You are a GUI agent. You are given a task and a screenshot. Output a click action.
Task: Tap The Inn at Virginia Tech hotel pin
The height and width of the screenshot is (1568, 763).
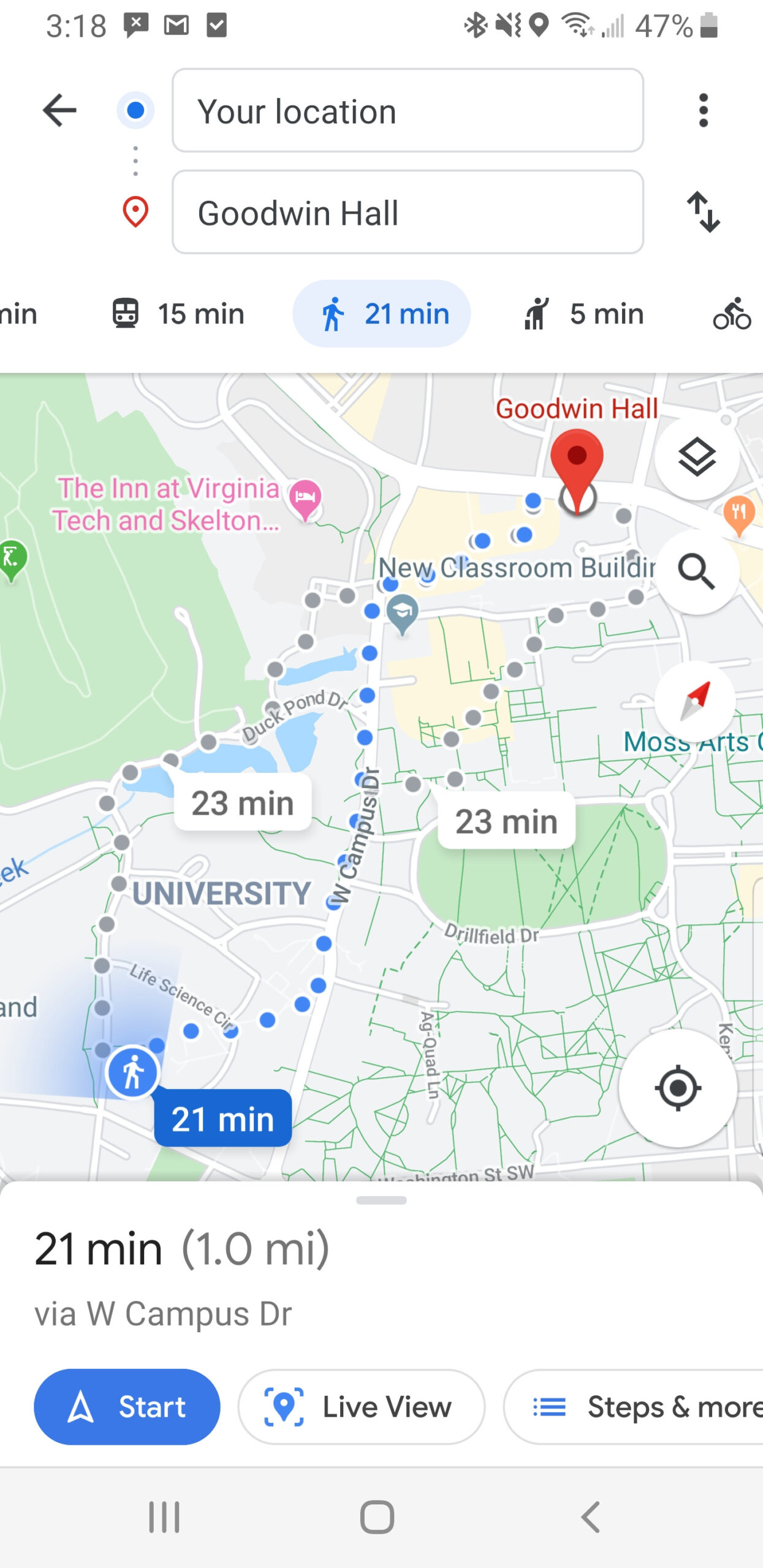(305, 499)
